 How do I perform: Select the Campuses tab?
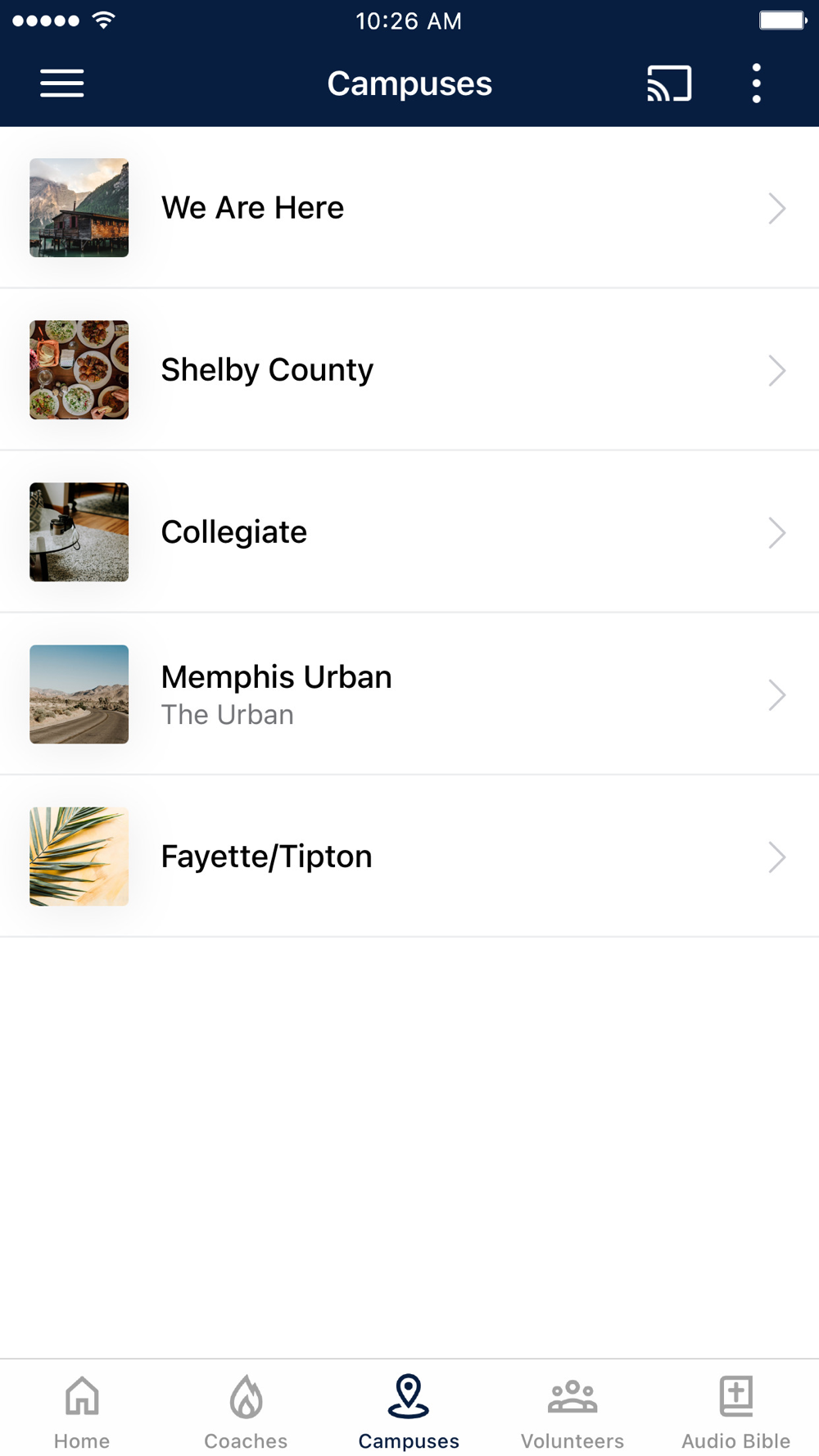[409, 1410]
